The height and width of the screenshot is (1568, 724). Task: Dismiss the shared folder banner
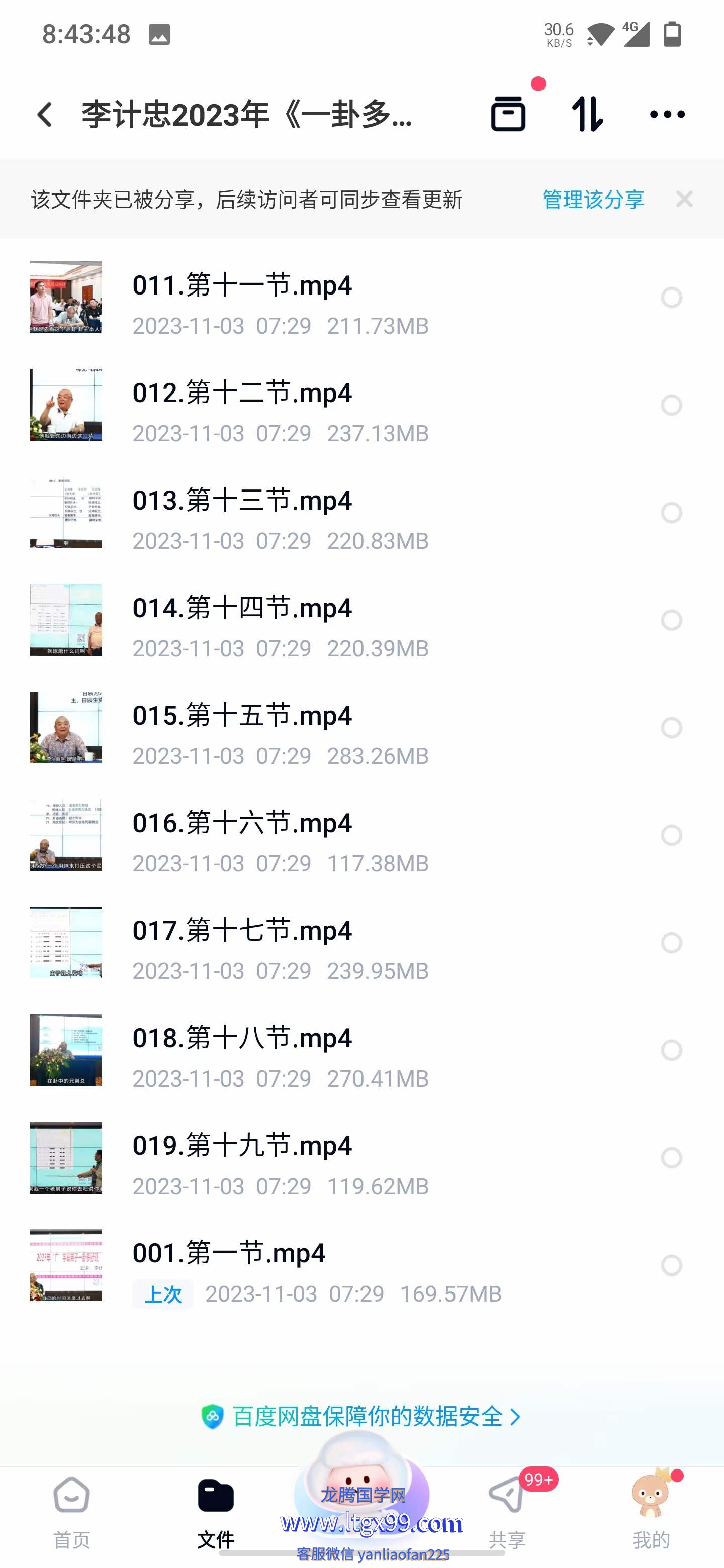tap(684, 199)
